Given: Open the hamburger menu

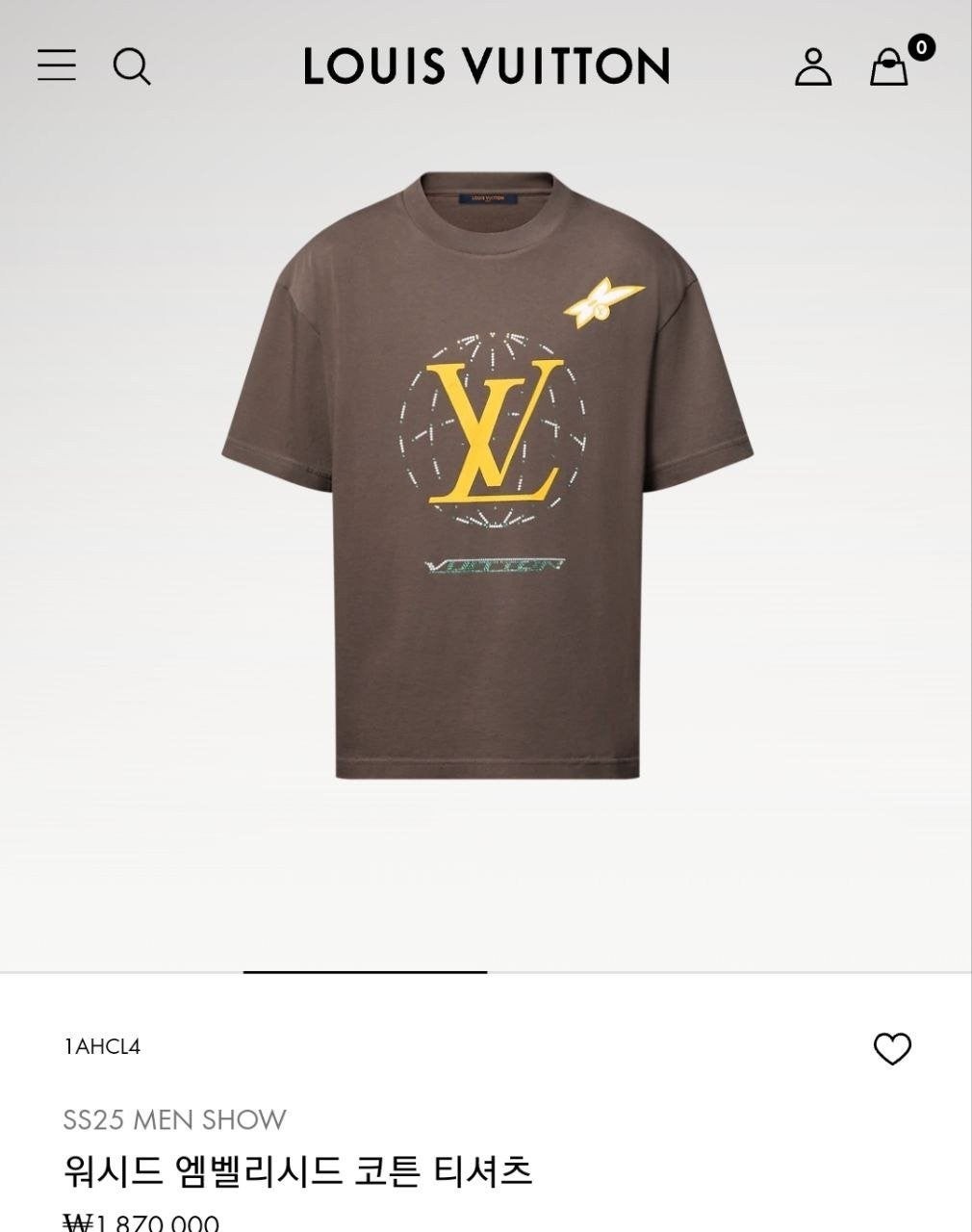Looking at the screenshot, I should [x=57, y=65].
